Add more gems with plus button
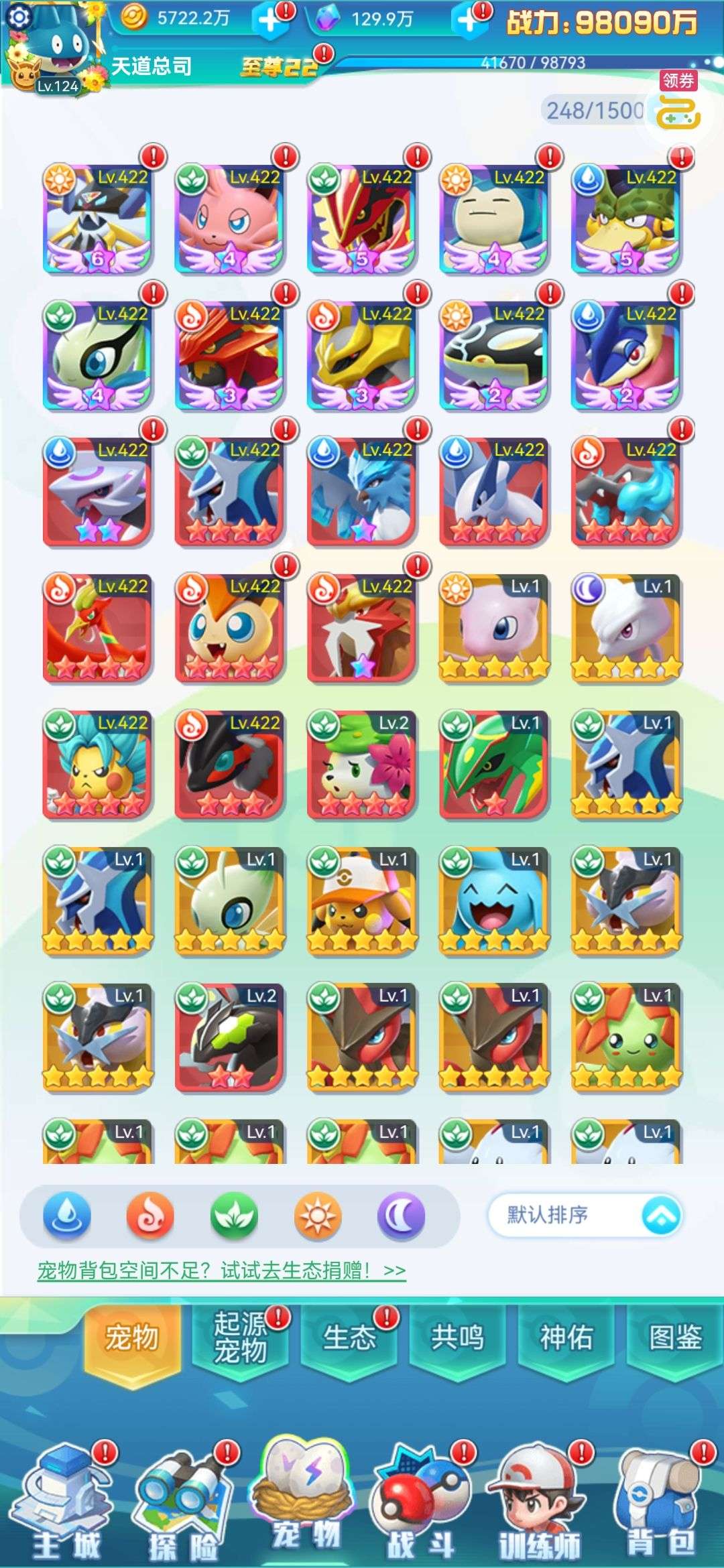The width and height of the screenshot is (724, 1568). coord(469,20)
